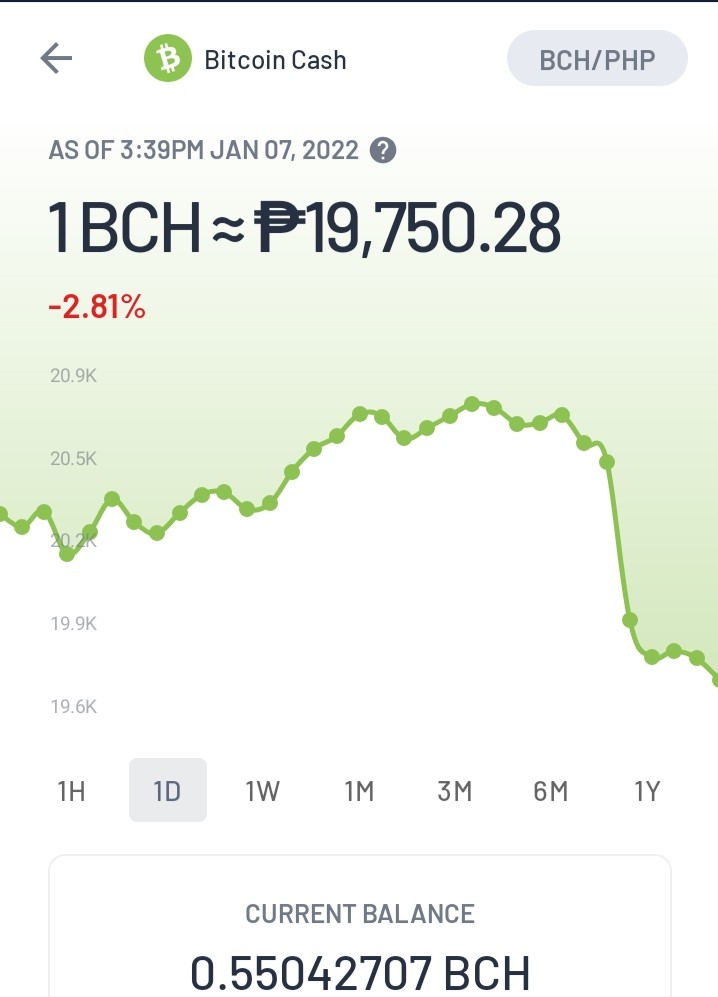Screen dimensions: 718x997
Task: Open the help icon beside the timestamp
Action: 383,151
